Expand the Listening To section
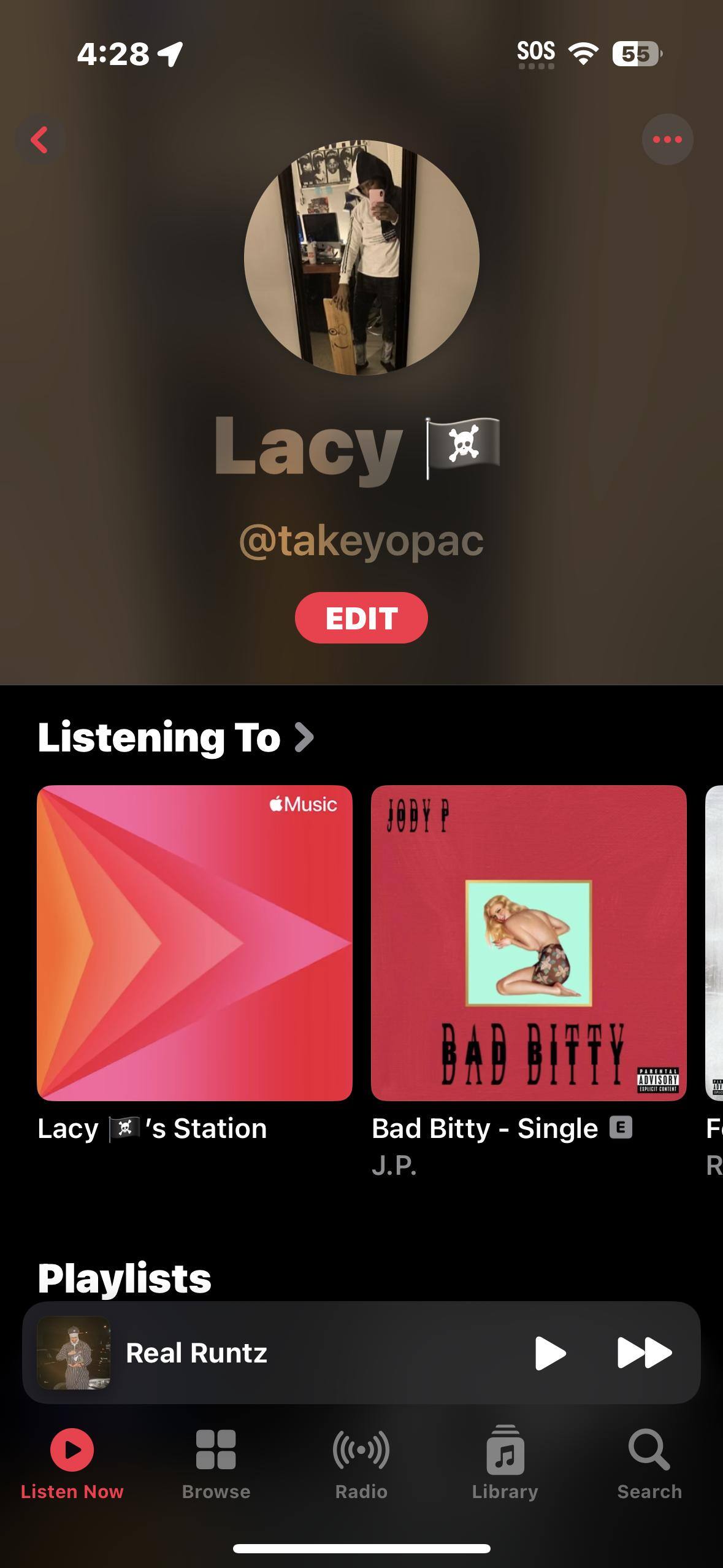Viewport: 723px width, 1568px height. [176, 737]
